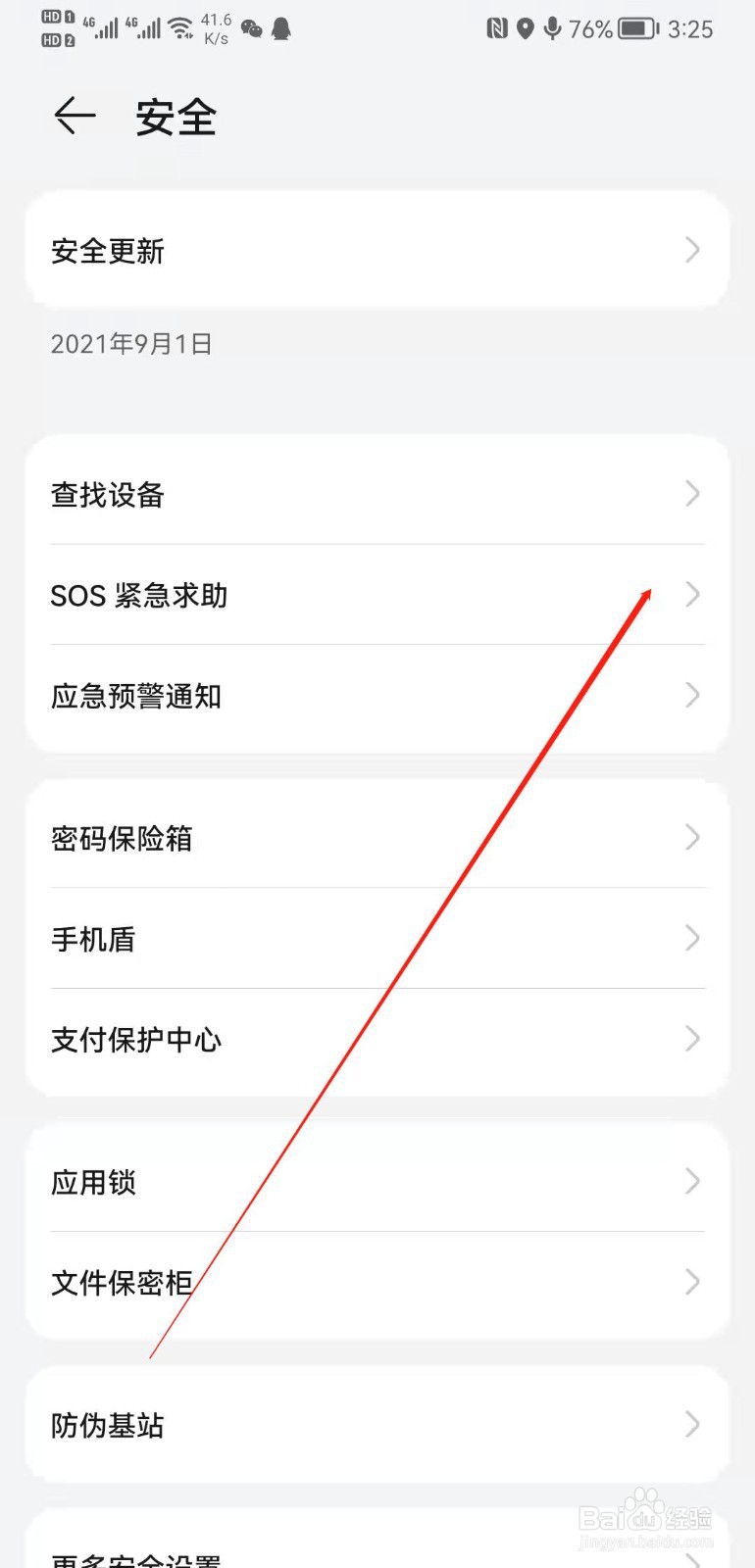Open SOS 紧急求助 settings

tap(377, 596)
